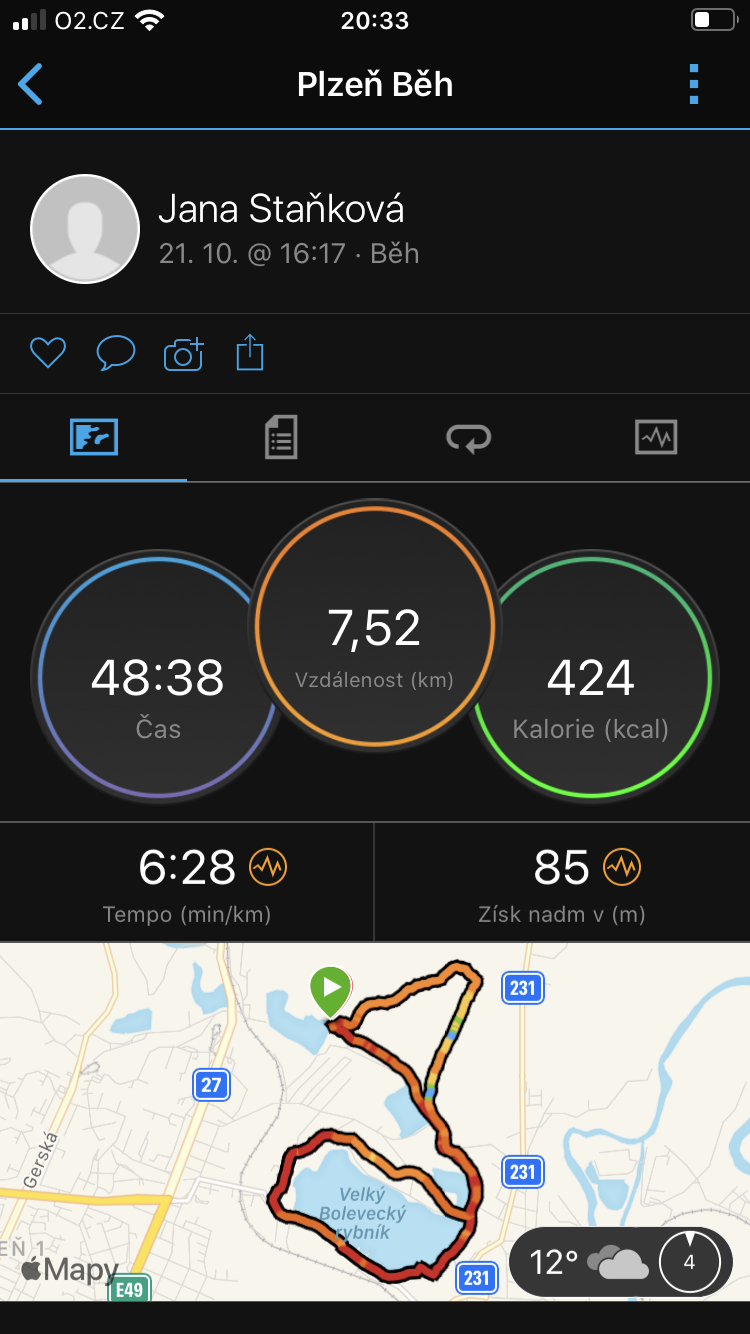Switch to the stats details tab

pos(281,437)
